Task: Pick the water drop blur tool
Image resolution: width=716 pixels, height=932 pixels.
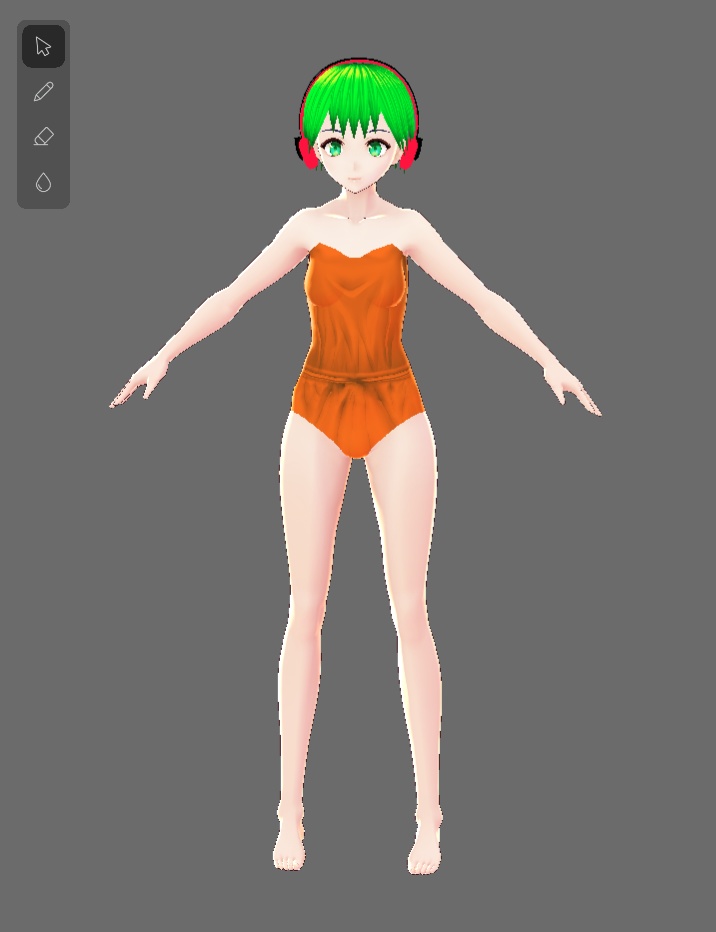Action: (x=43, y=182)
